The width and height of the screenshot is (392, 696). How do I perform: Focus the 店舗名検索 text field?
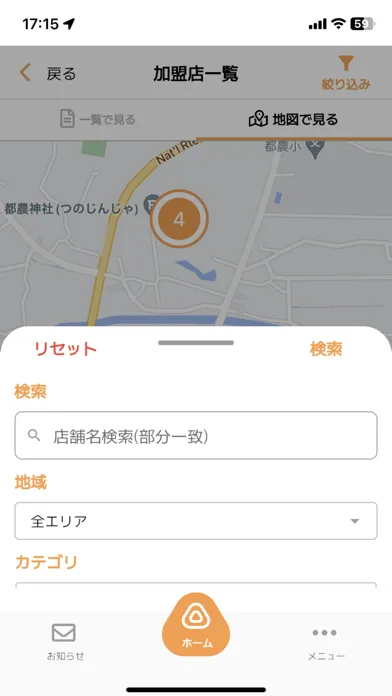point(196,435)
